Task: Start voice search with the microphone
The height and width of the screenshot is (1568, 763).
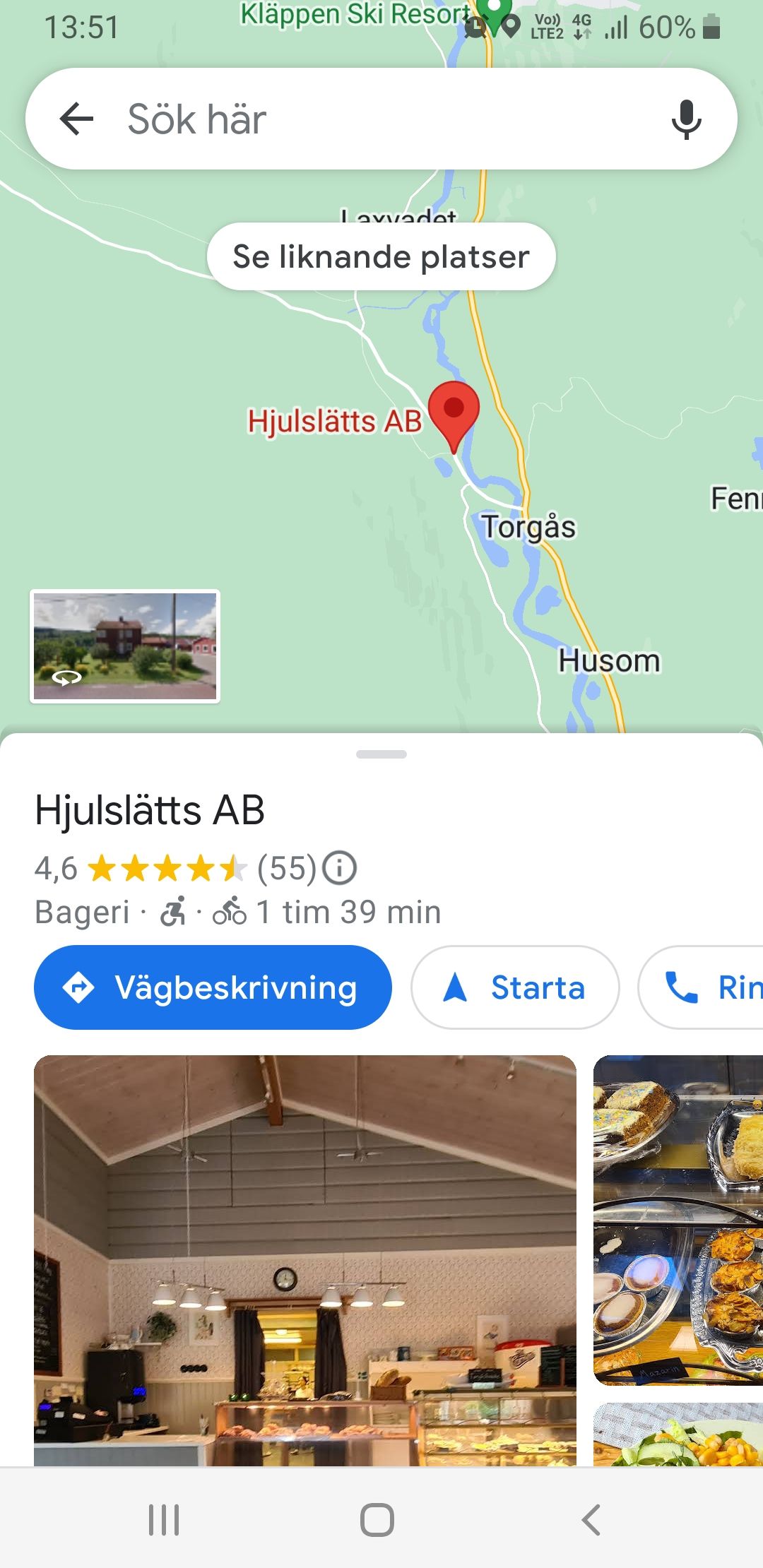Action: coord(686,119)
